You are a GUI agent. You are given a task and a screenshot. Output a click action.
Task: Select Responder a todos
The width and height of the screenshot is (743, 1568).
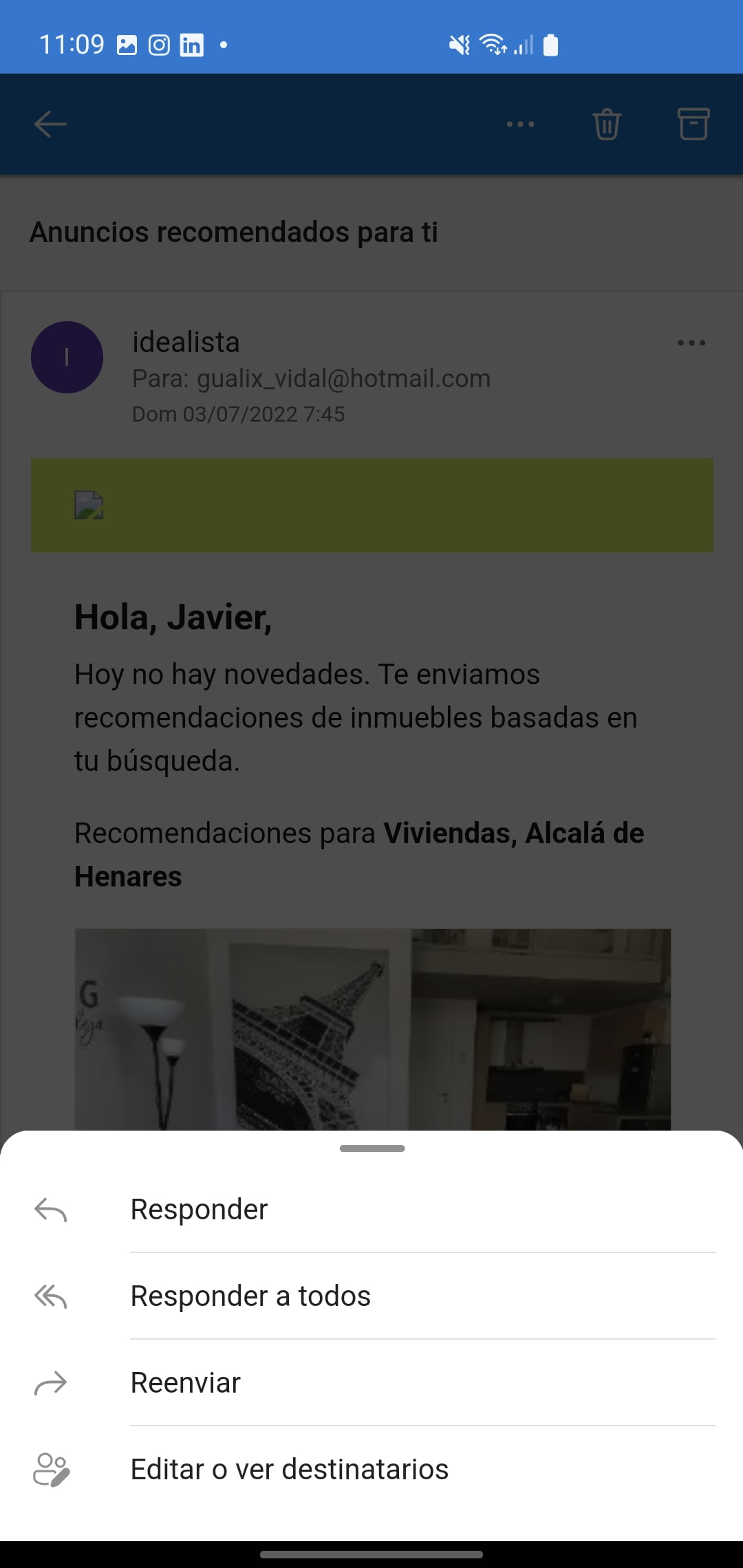(250, 1296)
